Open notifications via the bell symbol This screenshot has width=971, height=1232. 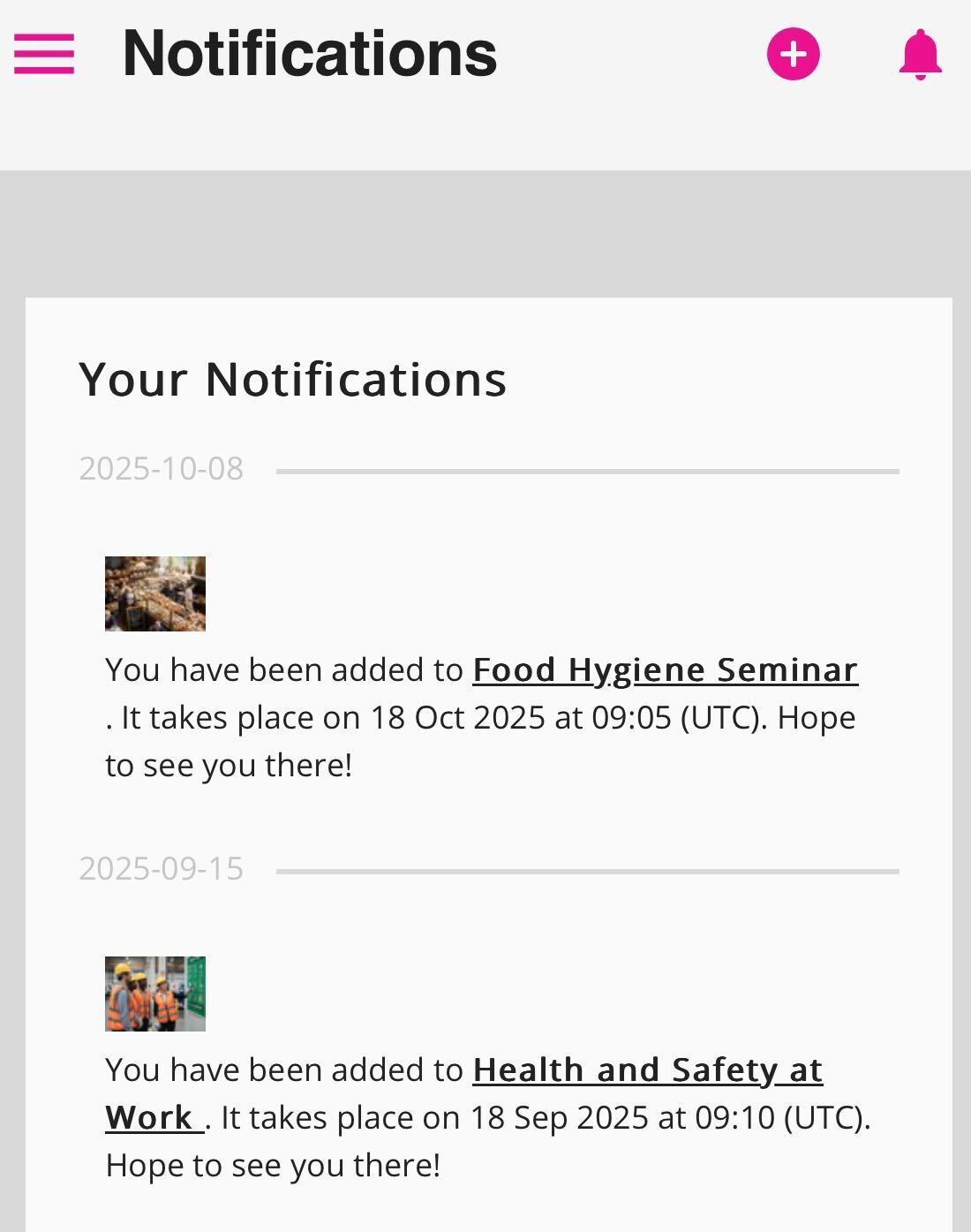[x=921, y=53]
